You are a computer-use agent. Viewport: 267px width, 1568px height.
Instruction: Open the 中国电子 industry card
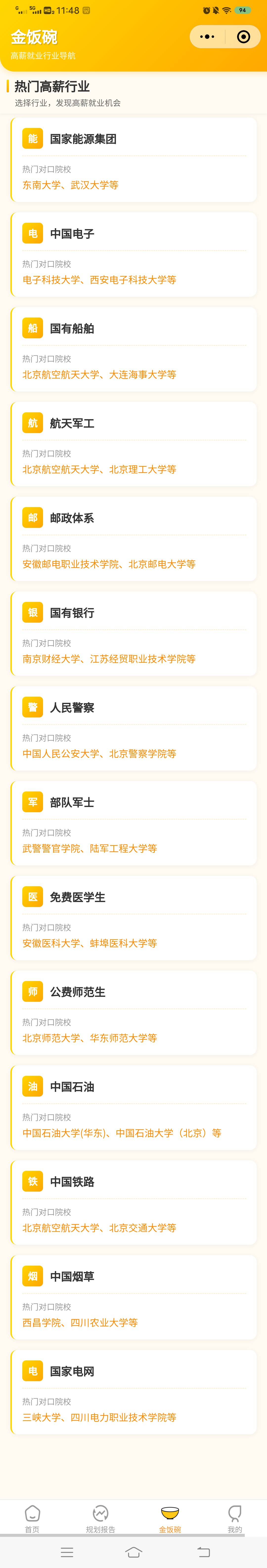(134, 254)
